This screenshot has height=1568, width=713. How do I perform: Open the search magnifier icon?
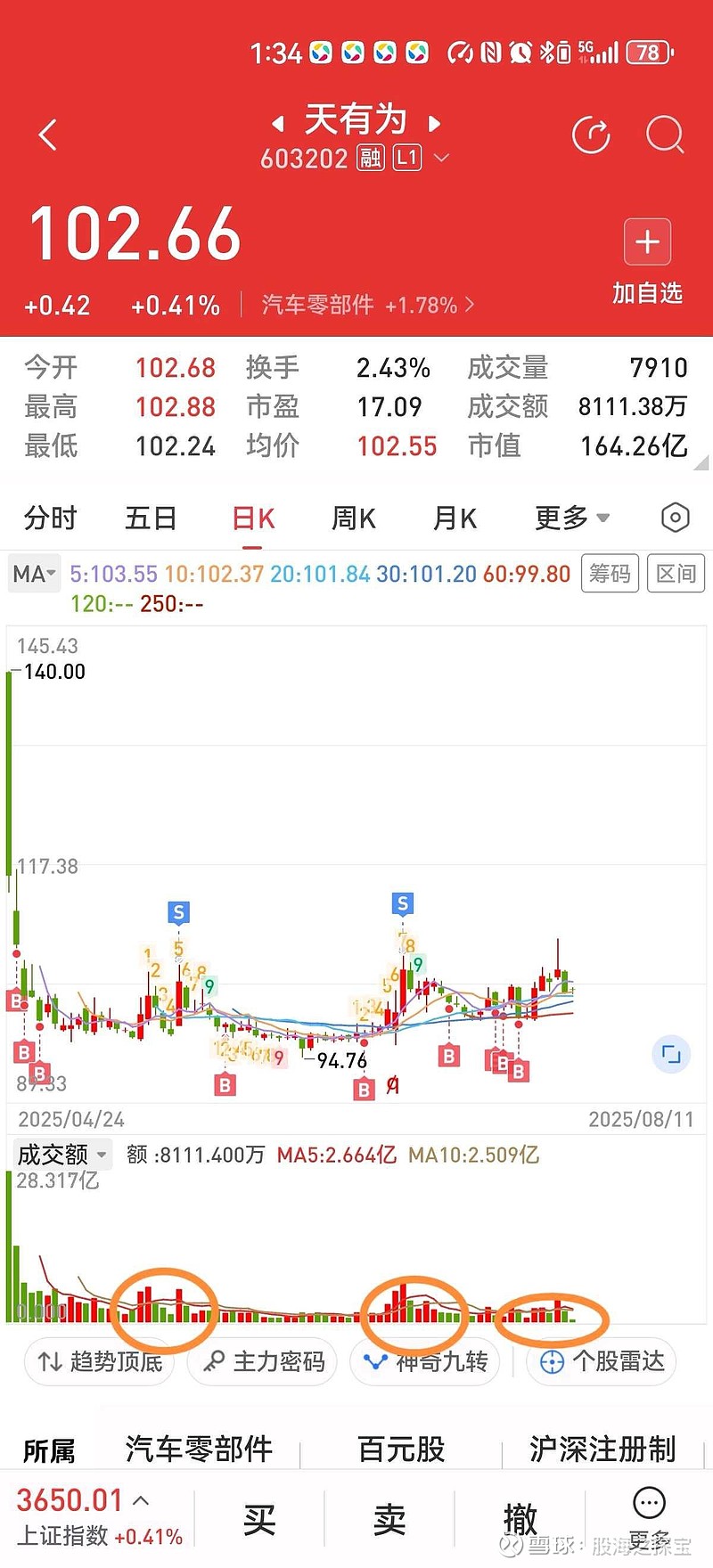665,135
